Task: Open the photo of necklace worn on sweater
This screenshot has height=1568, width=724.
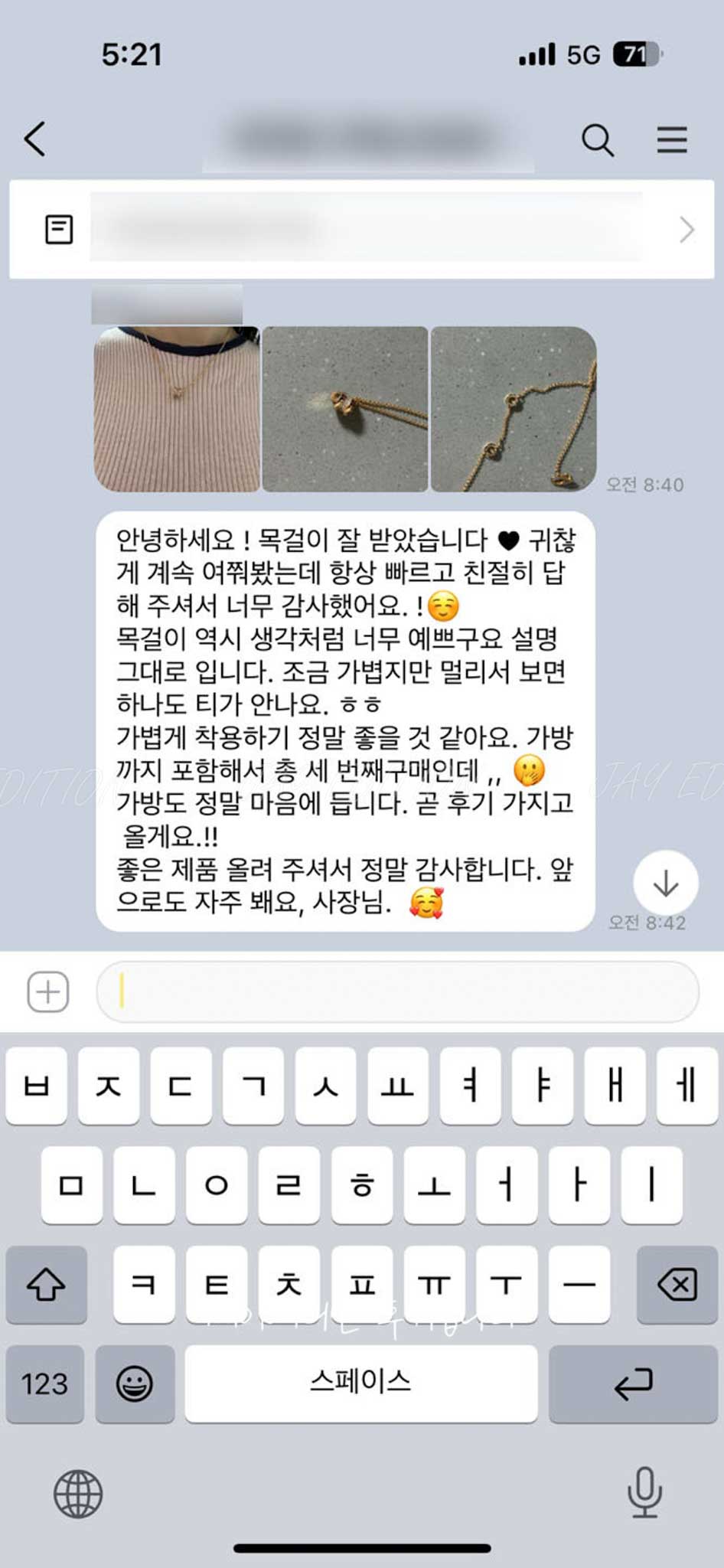Action: [x=177, y=409]
